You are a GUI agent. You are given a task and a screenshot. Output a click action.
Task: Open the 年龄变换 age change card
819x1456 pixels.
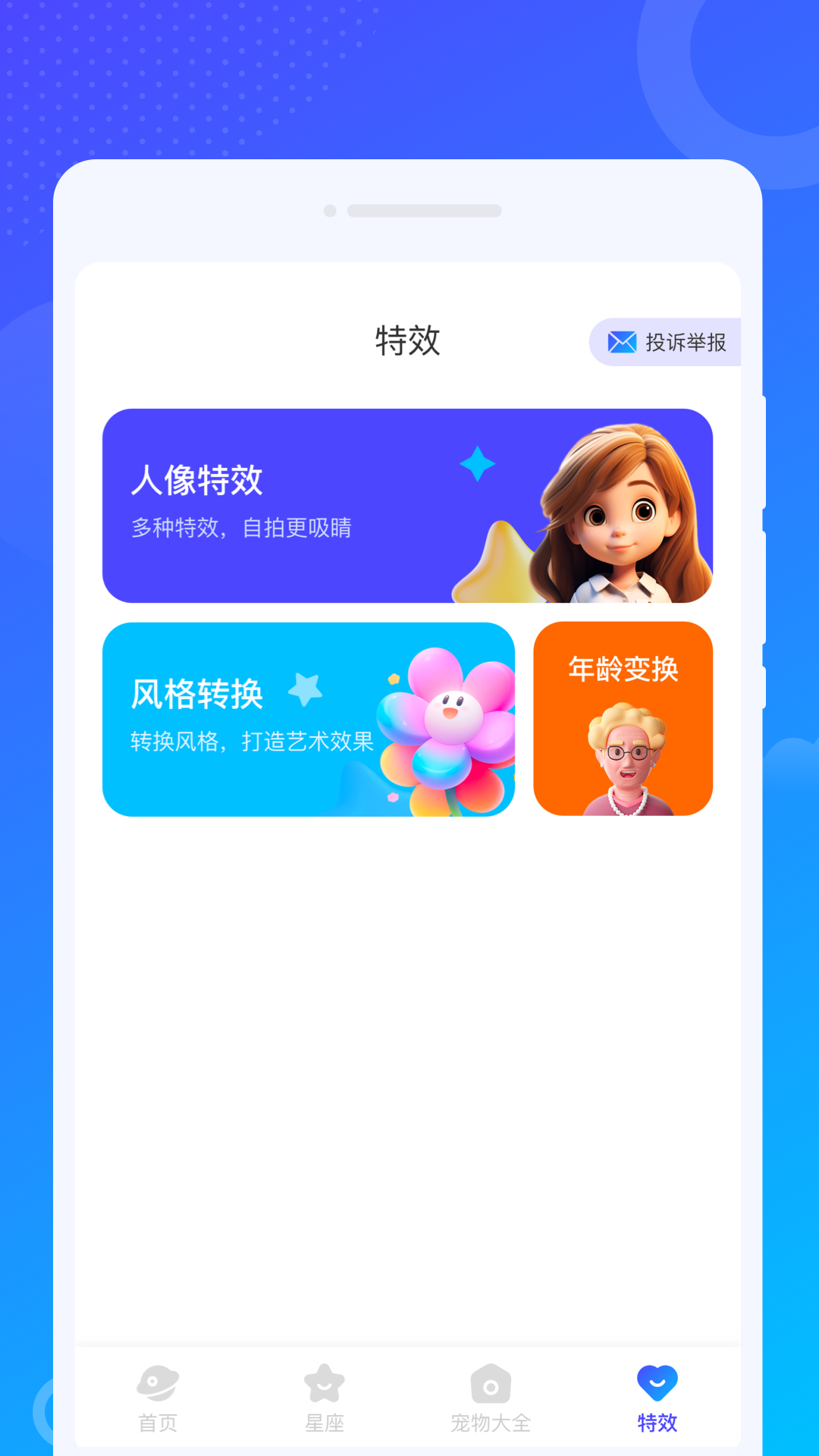pyautogui.click(x=623, y=719)
